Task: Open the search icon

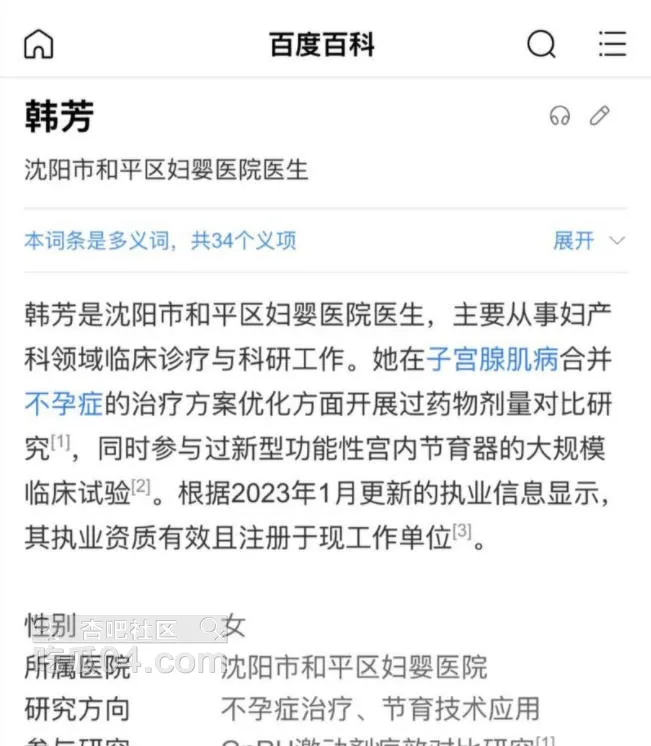Action: (x=541, y=44)
